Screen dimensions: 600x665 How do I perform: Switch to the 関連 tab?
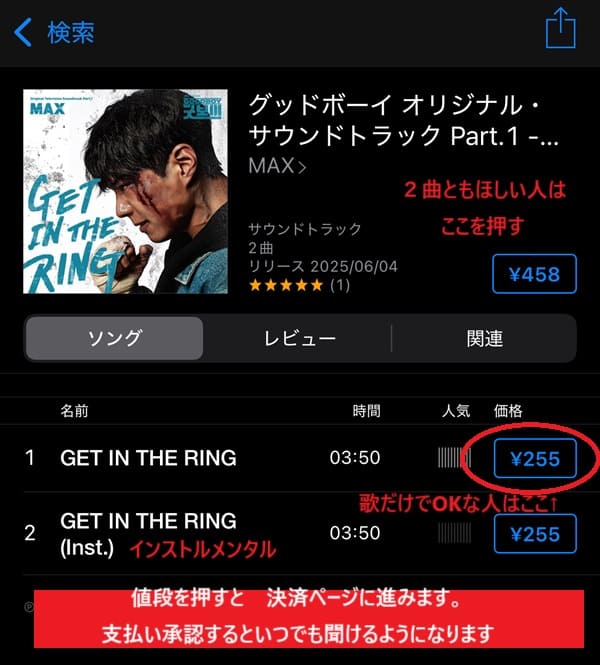484,338
